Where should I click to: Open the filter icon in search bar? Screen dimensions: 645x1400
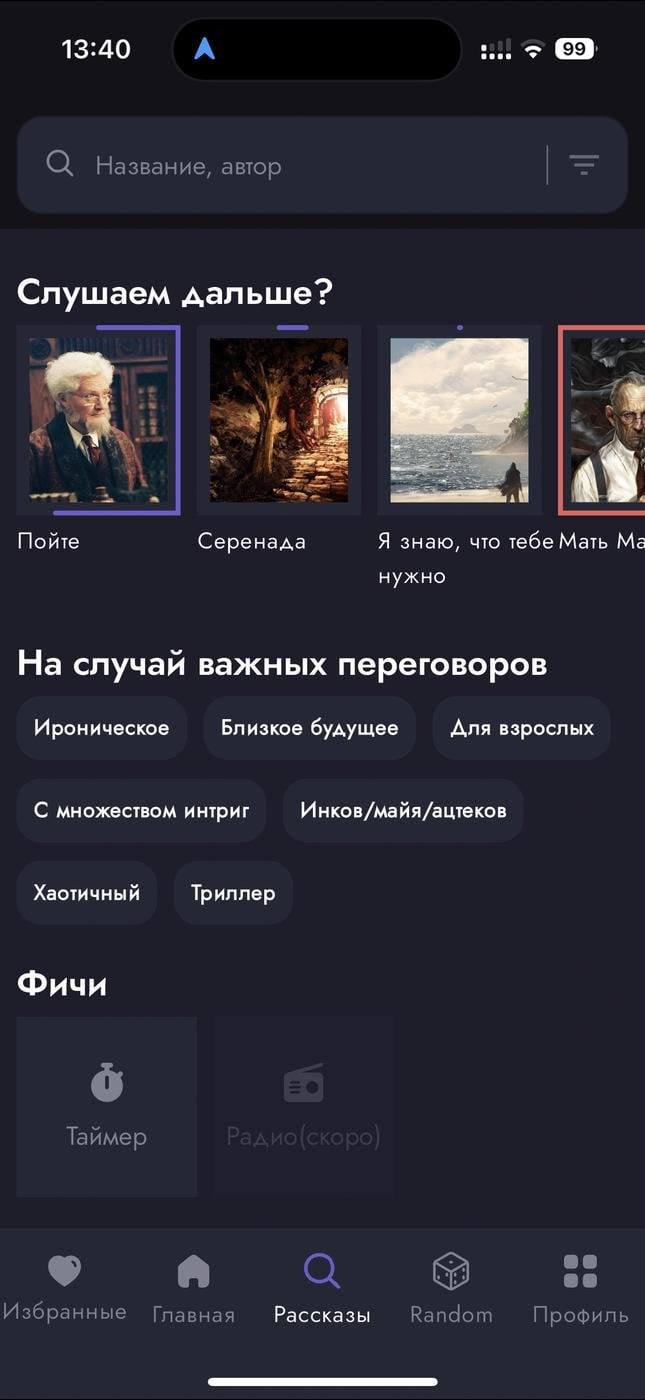tap(584, 165)
